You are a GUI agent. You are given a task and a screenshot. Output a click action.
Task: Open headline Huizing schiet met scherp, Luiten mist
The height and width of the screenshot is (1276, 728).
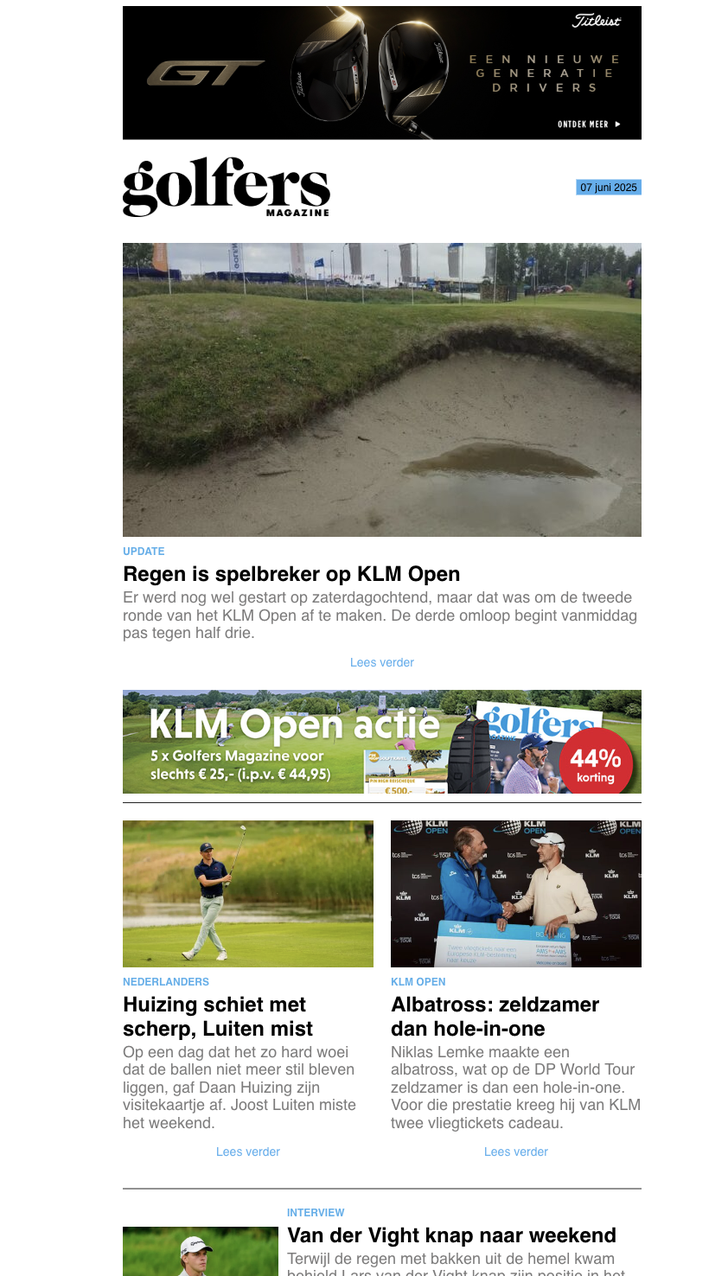[218, 1016]
